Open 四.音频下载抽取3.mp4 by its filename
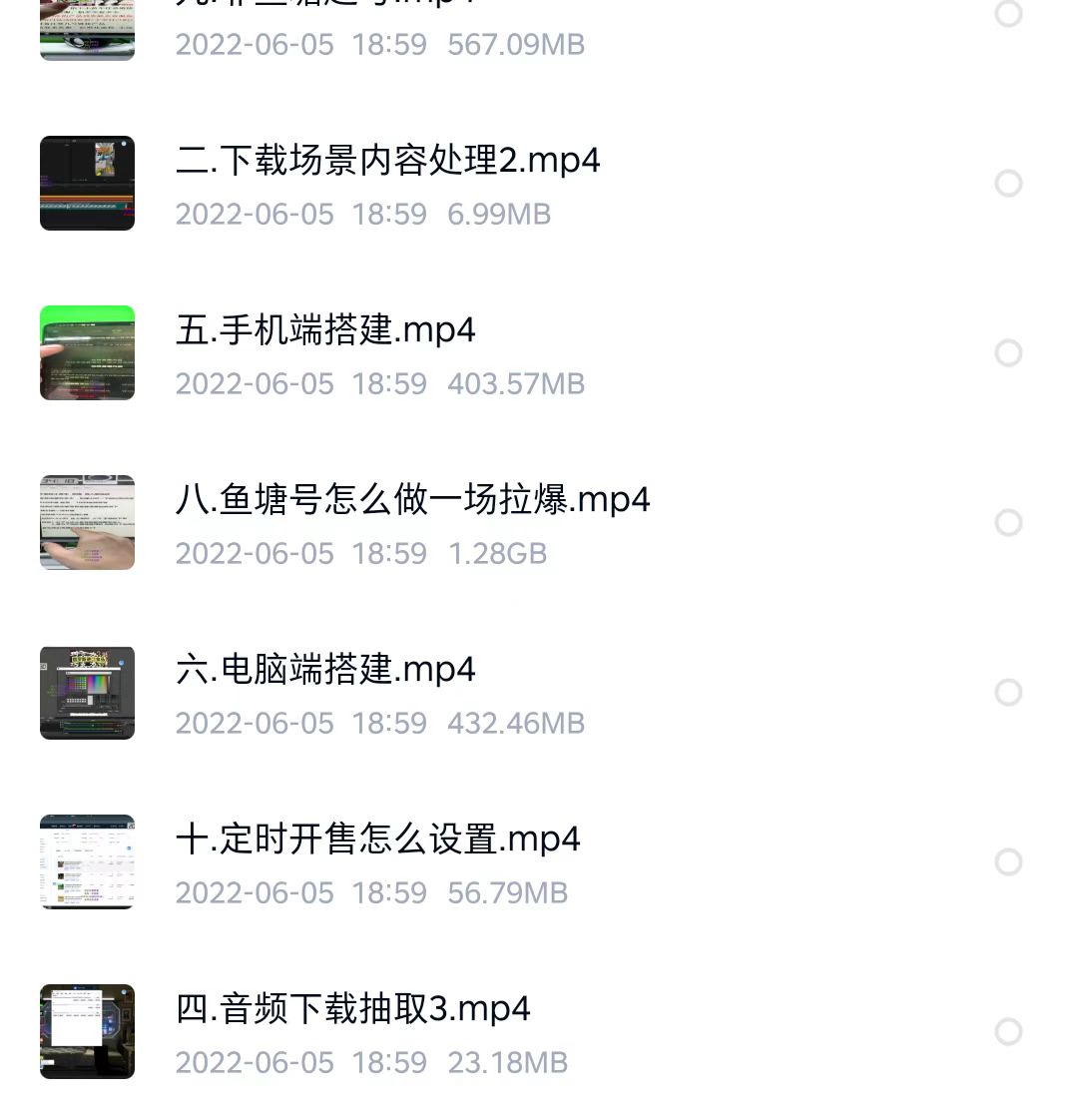Image resolution: width=1078 pixels, height=1120 pixels. (352, 1009)
